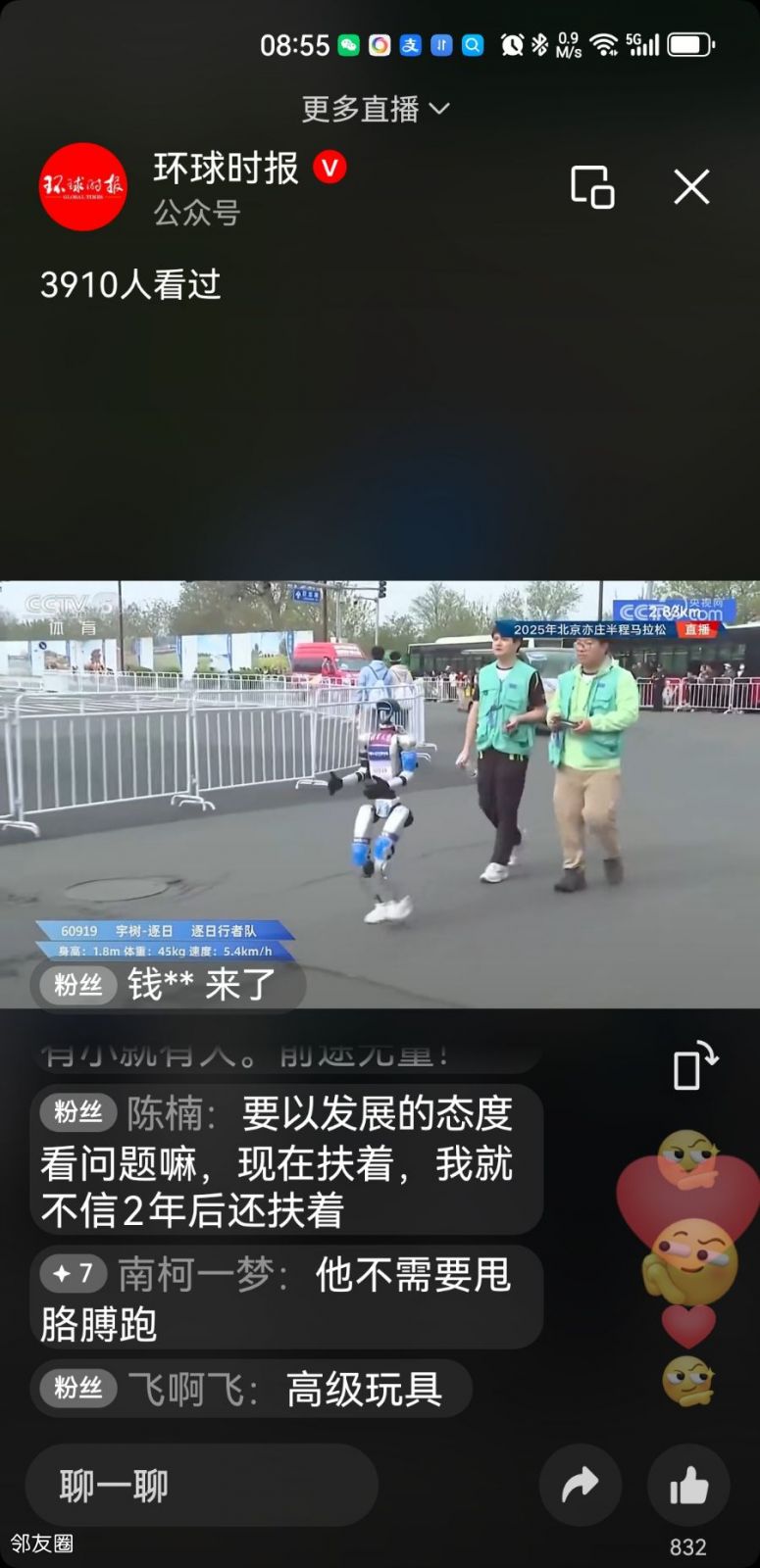
Task: Share this live broadcast
Action: [580, 1486]
